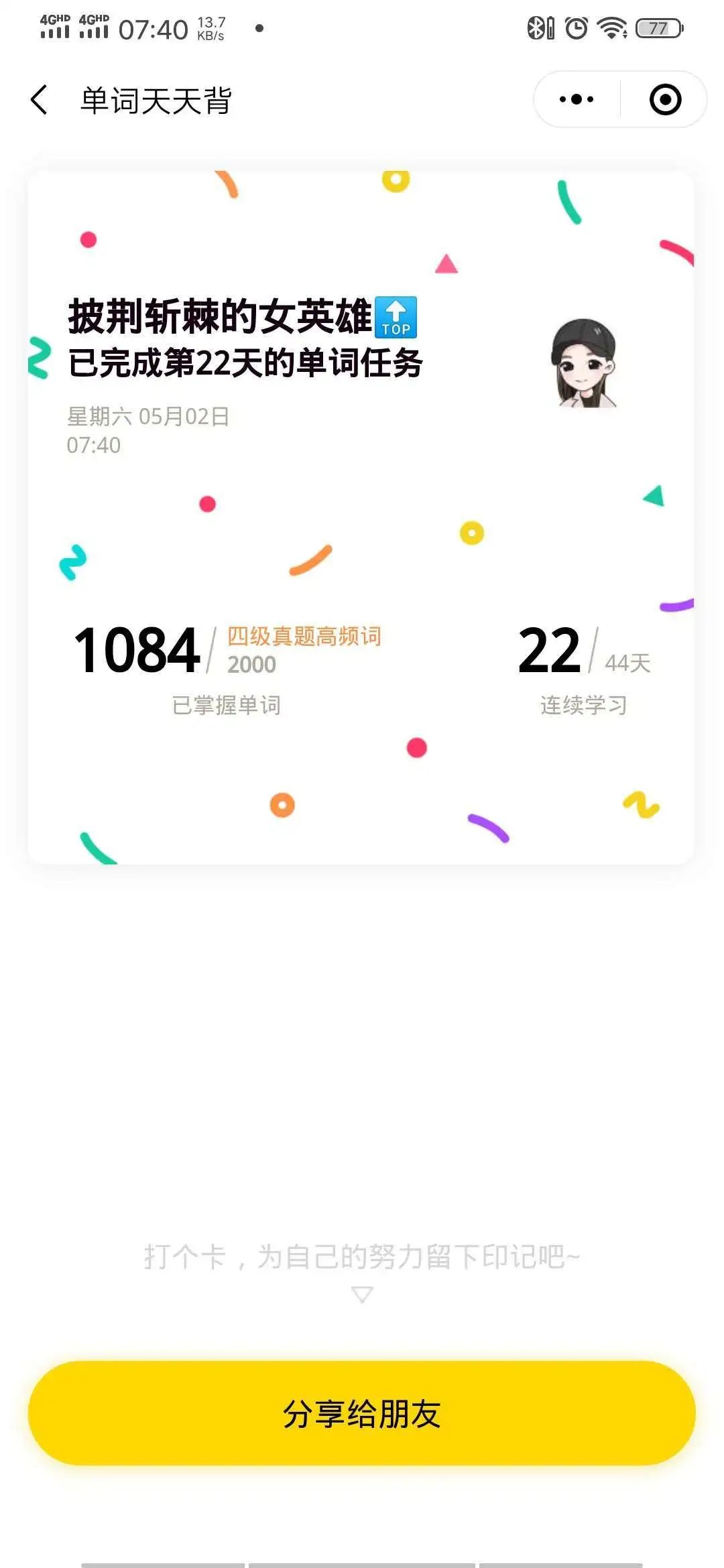
Task: Tap the 分享给朋友 button
Action: [x=362, y=1414]
